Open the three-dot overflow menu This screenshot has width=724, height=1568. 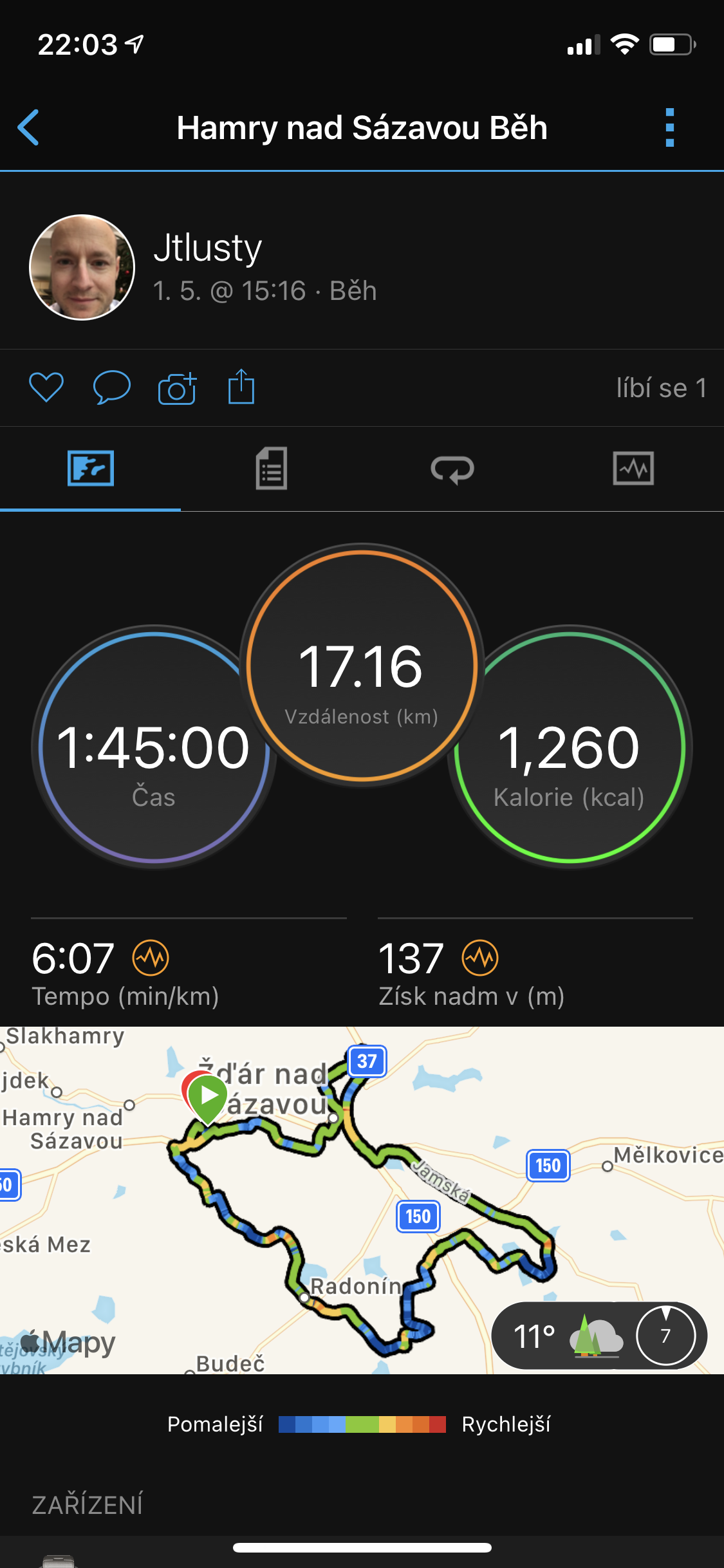669,127
